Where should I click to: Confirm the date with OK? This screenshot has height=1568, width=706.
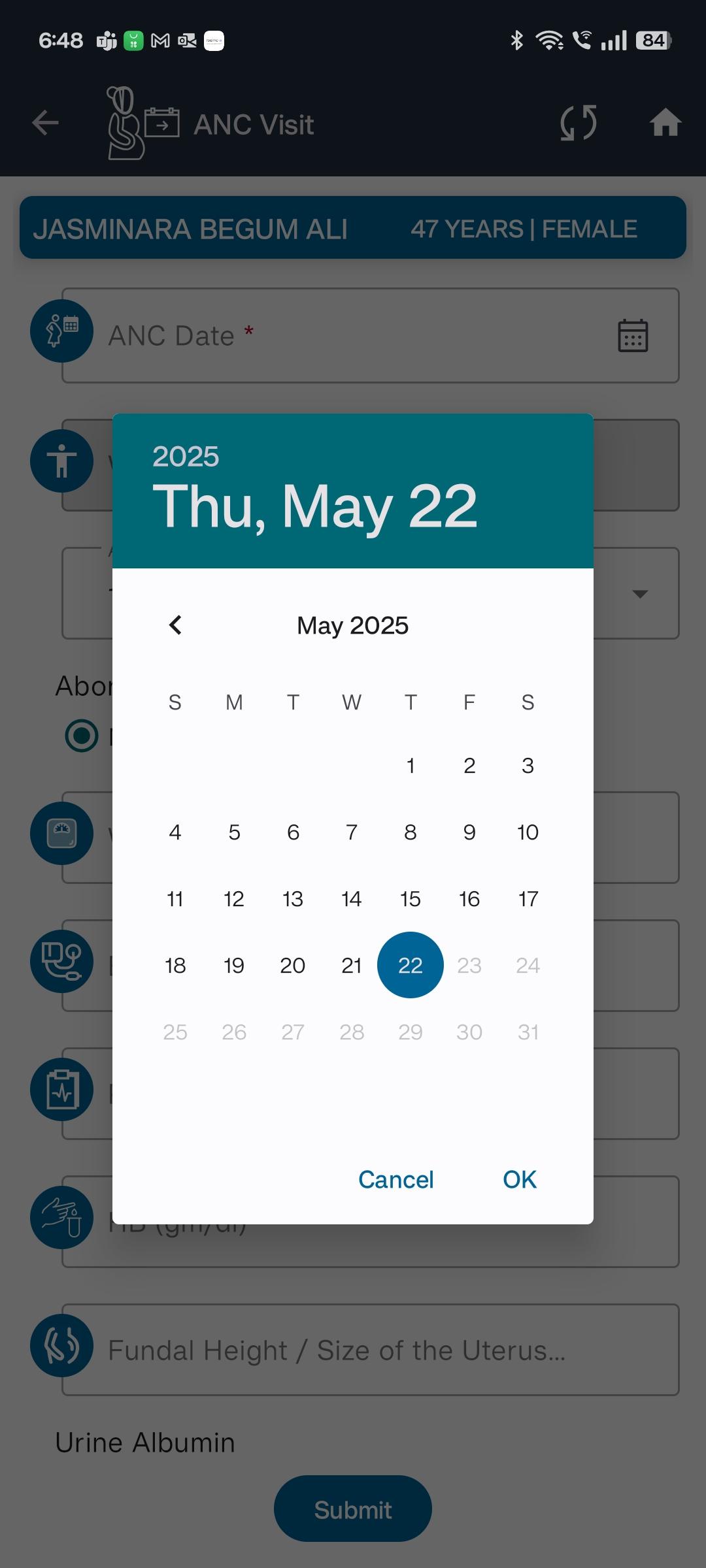pyautogui.click(x=520, y=1179)
